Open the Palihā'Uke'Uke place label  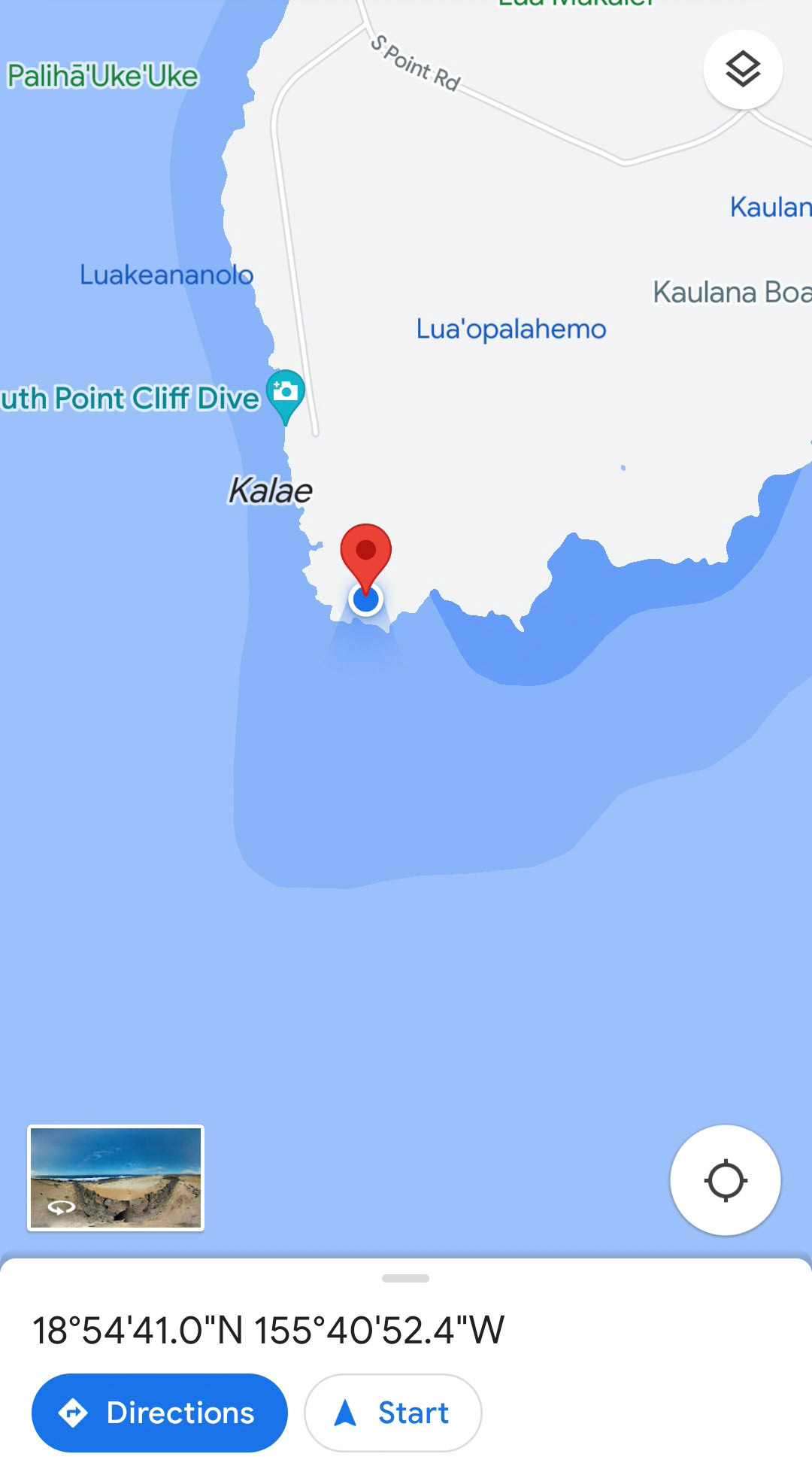tap(103, 76)
